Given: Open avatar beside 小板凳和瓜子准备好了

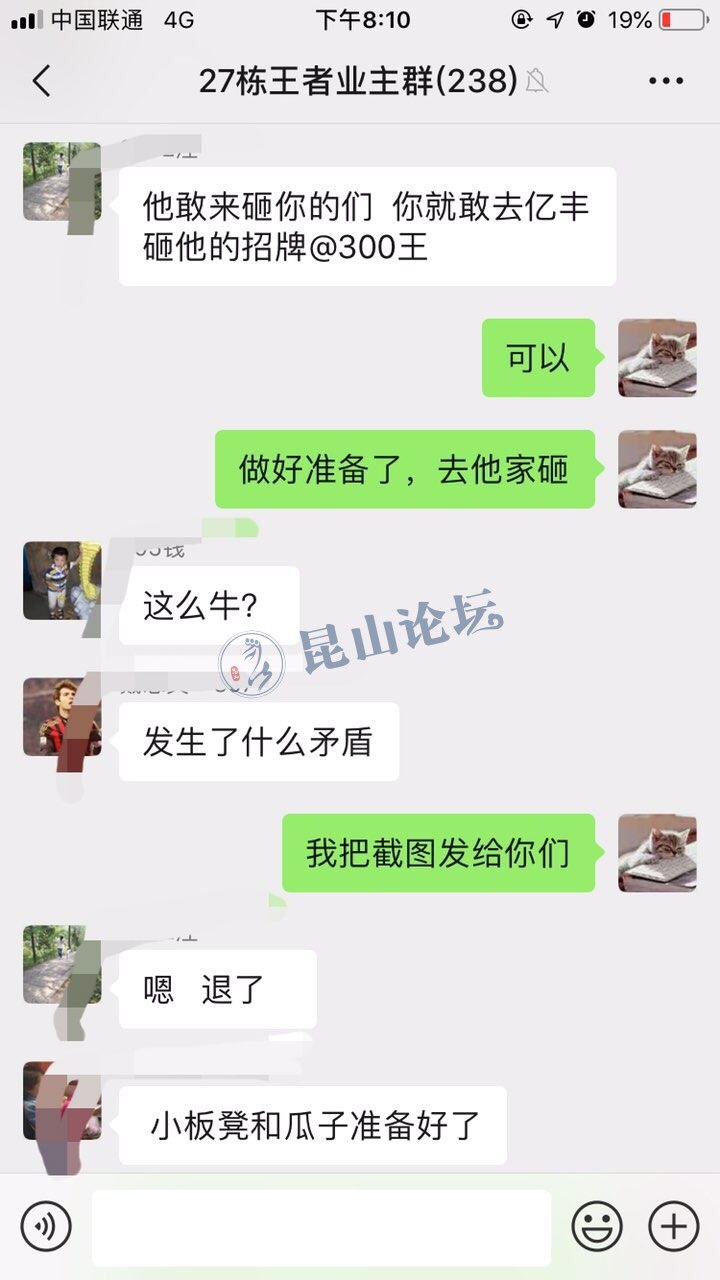Looking at the screenshot, I should [x=61, y=1100].
